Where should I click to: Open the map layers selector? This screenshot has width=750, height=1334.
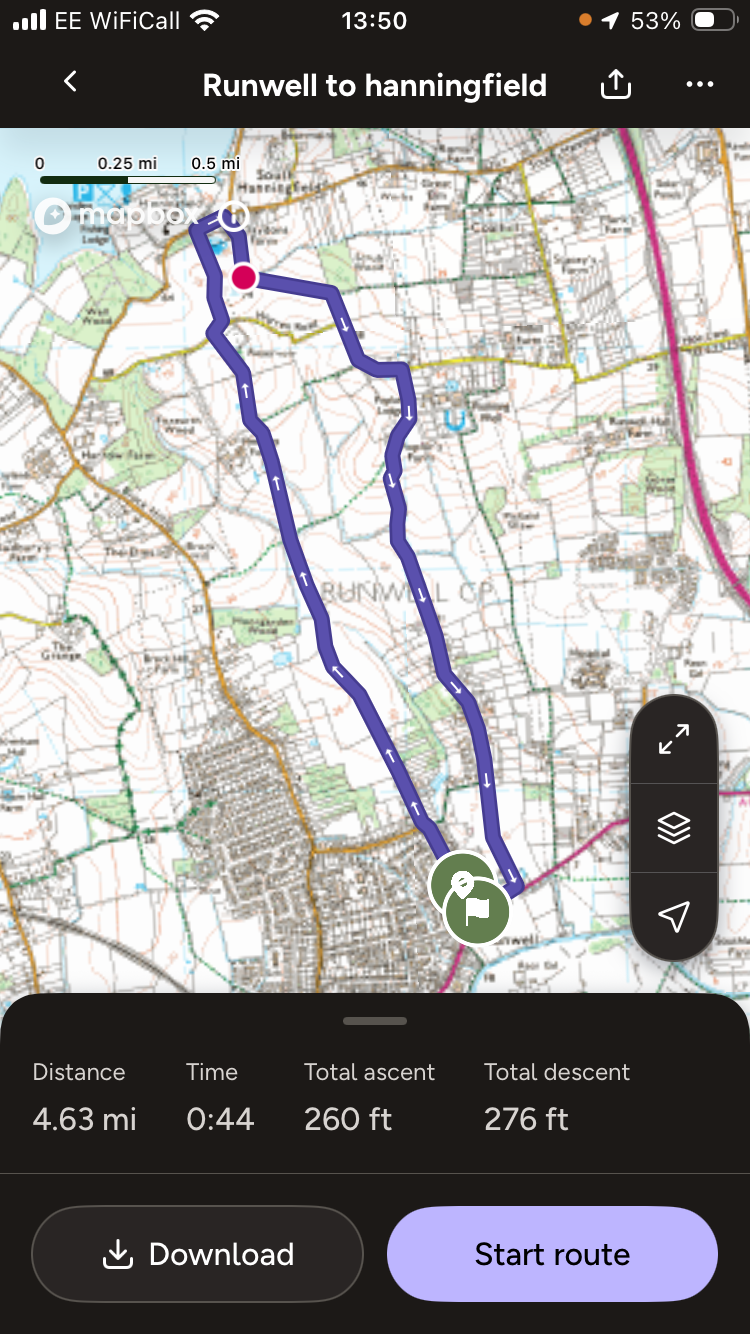point(674,827)
